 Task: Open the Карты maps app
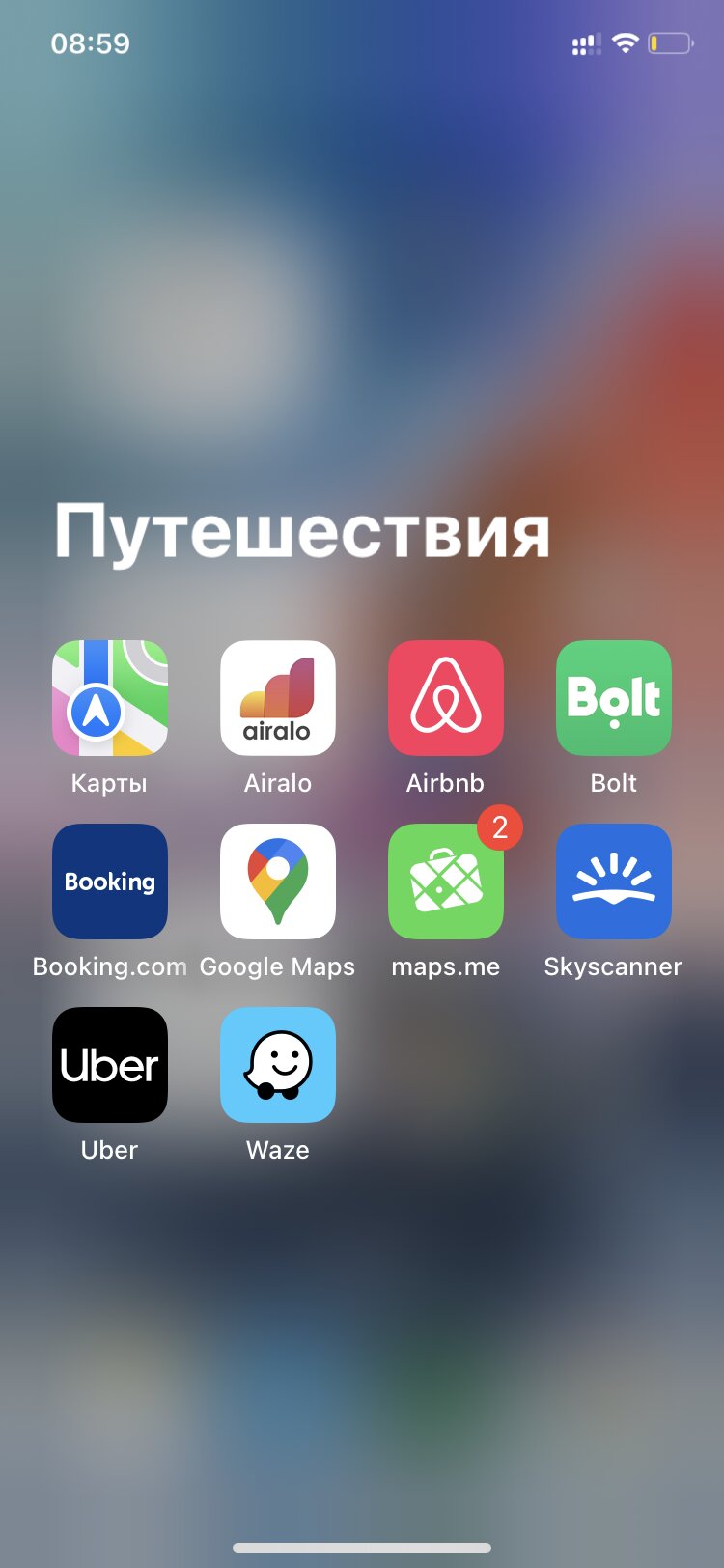click(x=110, y=698)
